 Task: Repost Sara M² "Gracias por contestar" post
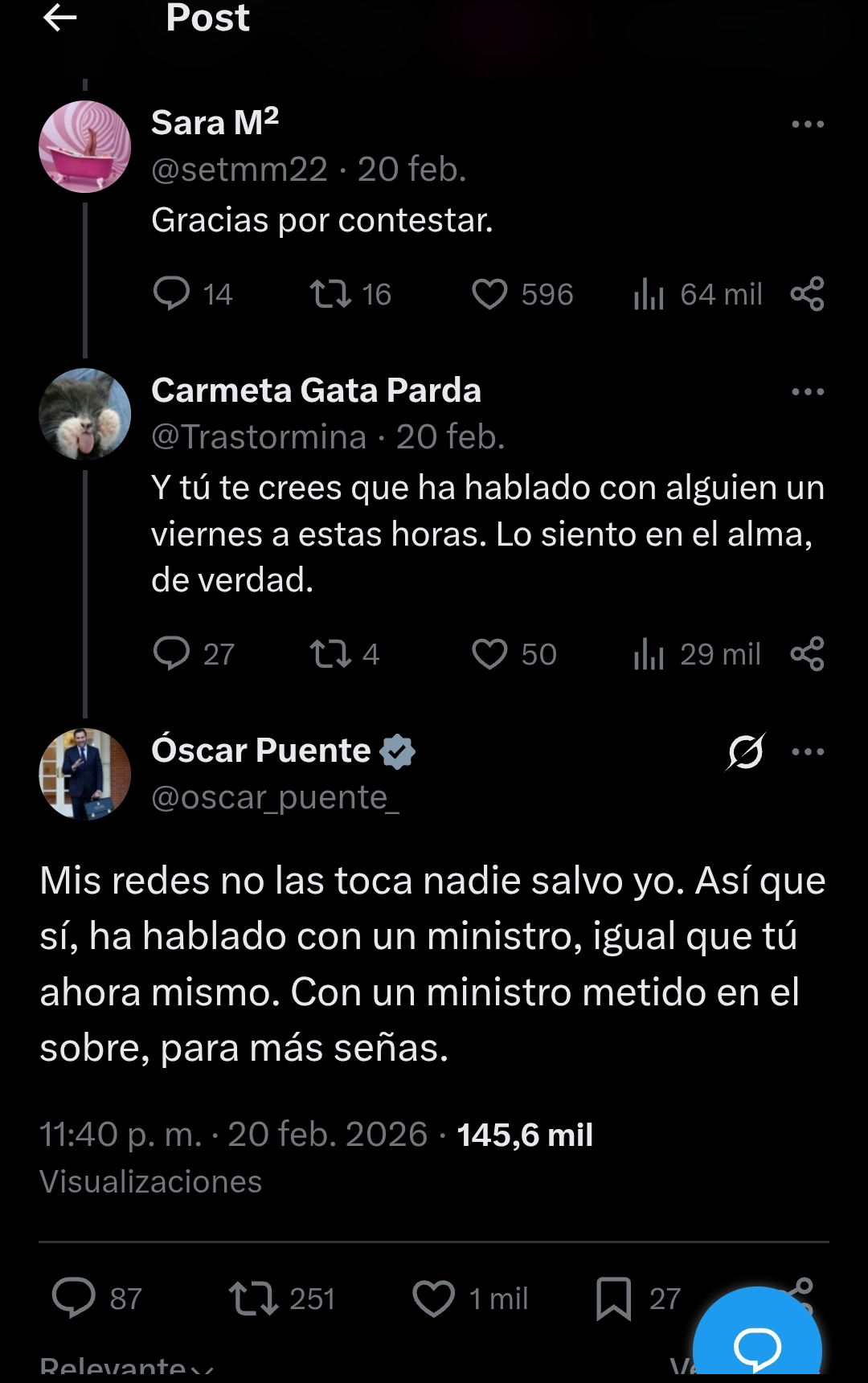point(330,294)
